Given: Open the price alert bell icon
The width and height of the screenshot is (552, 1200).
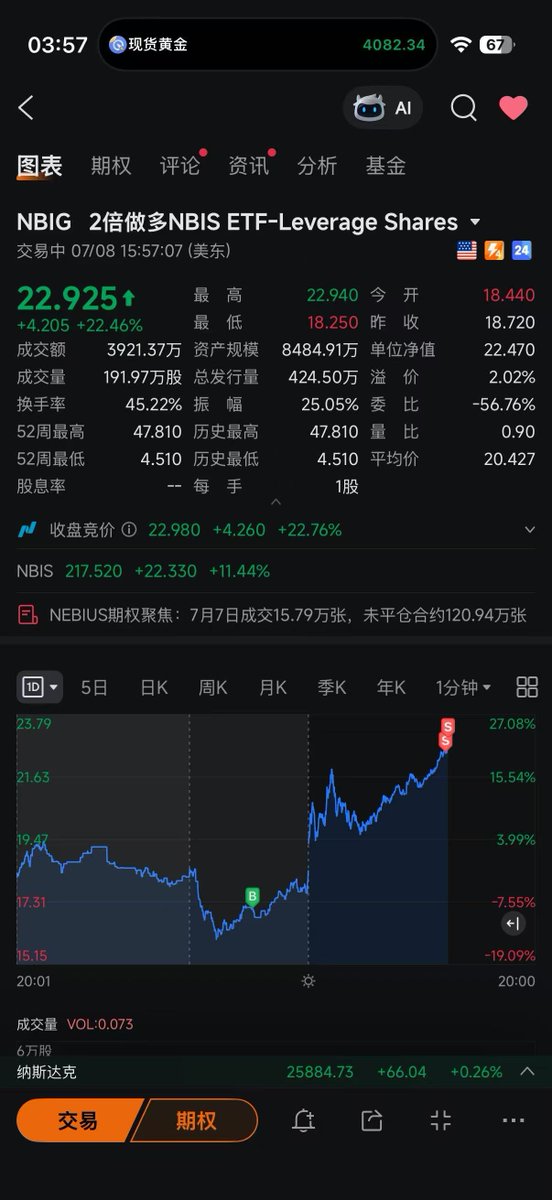Looking at the screenshot, I should pos(303,1121).
